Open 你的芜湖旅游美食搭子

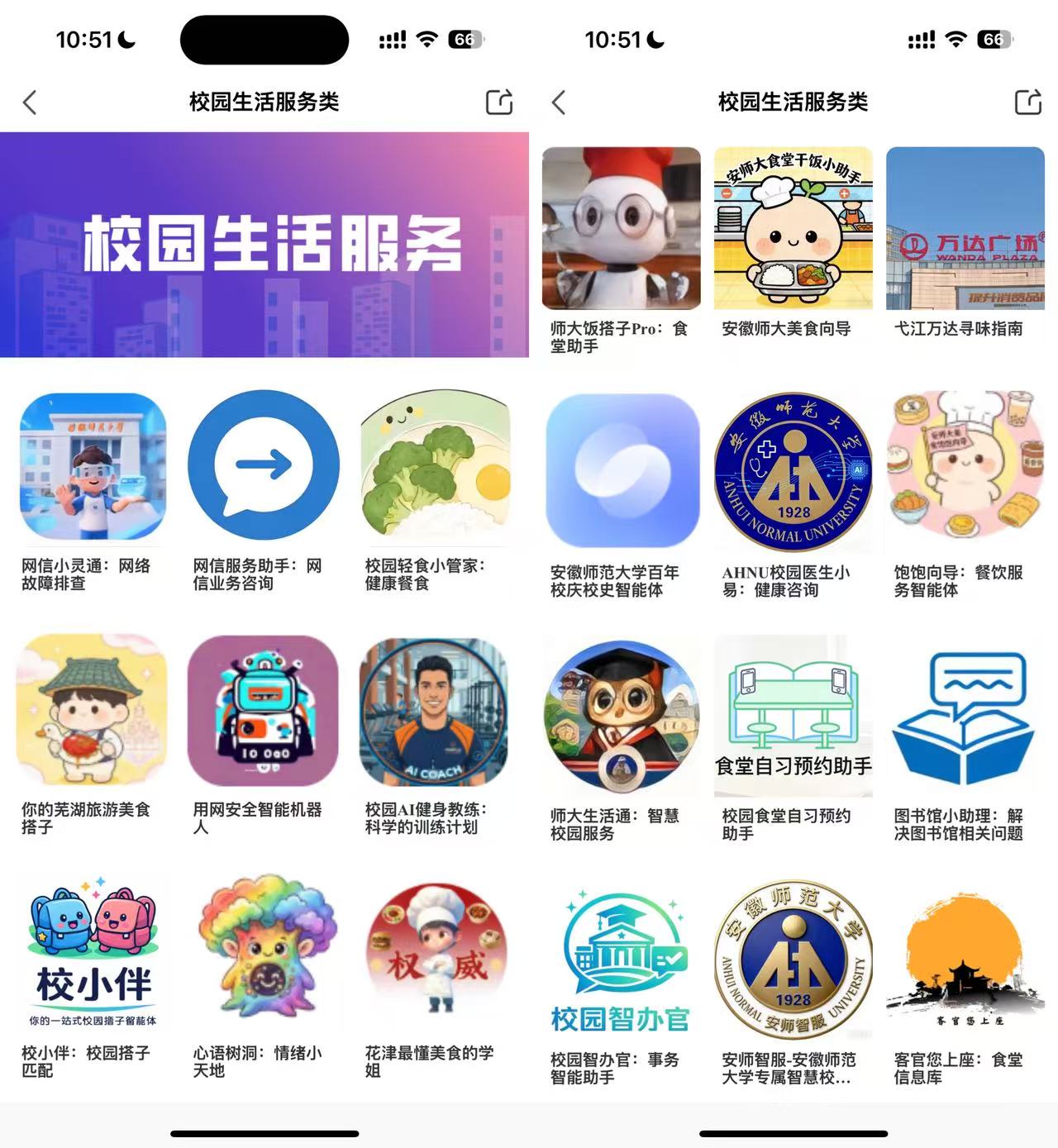(93, 711)
